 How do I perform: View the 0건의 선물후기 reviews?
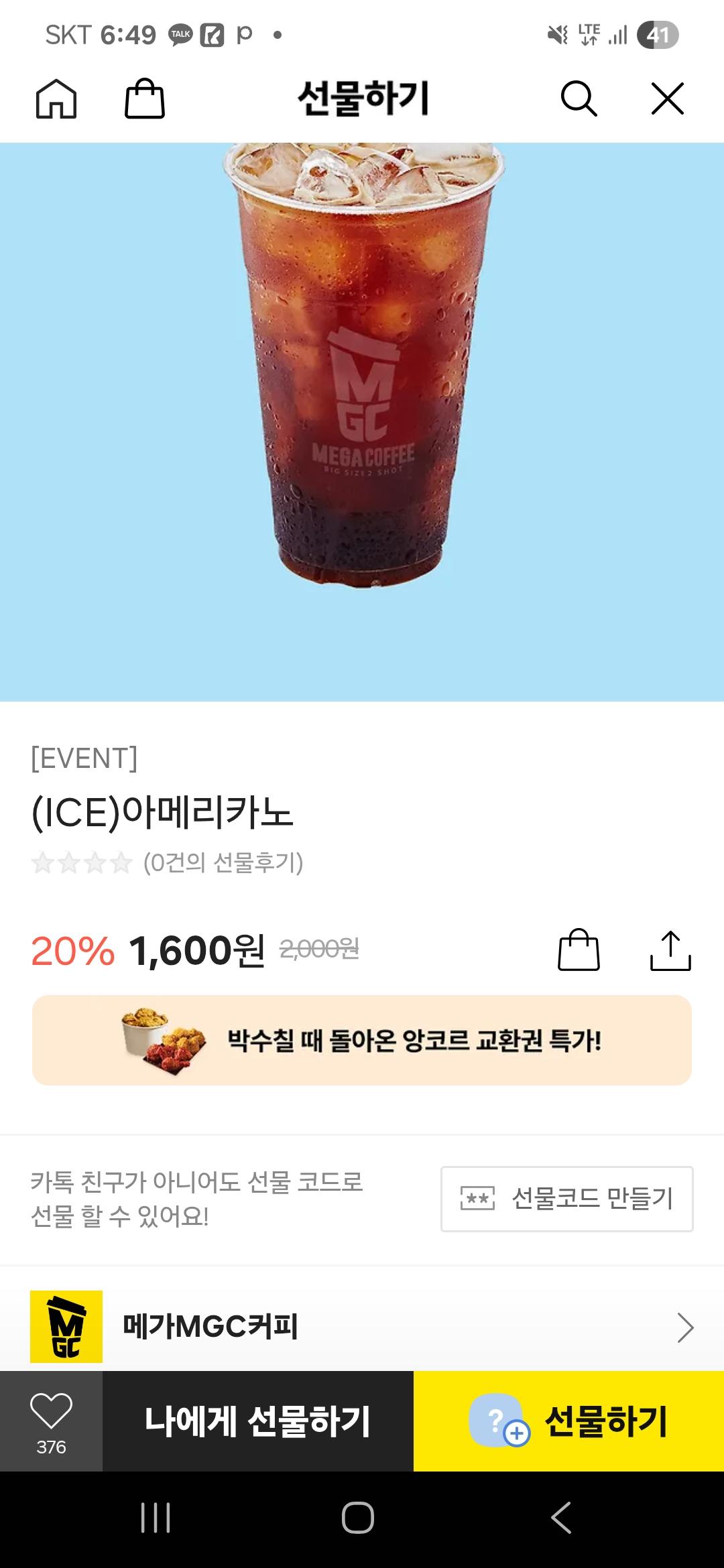pos(168,862)
